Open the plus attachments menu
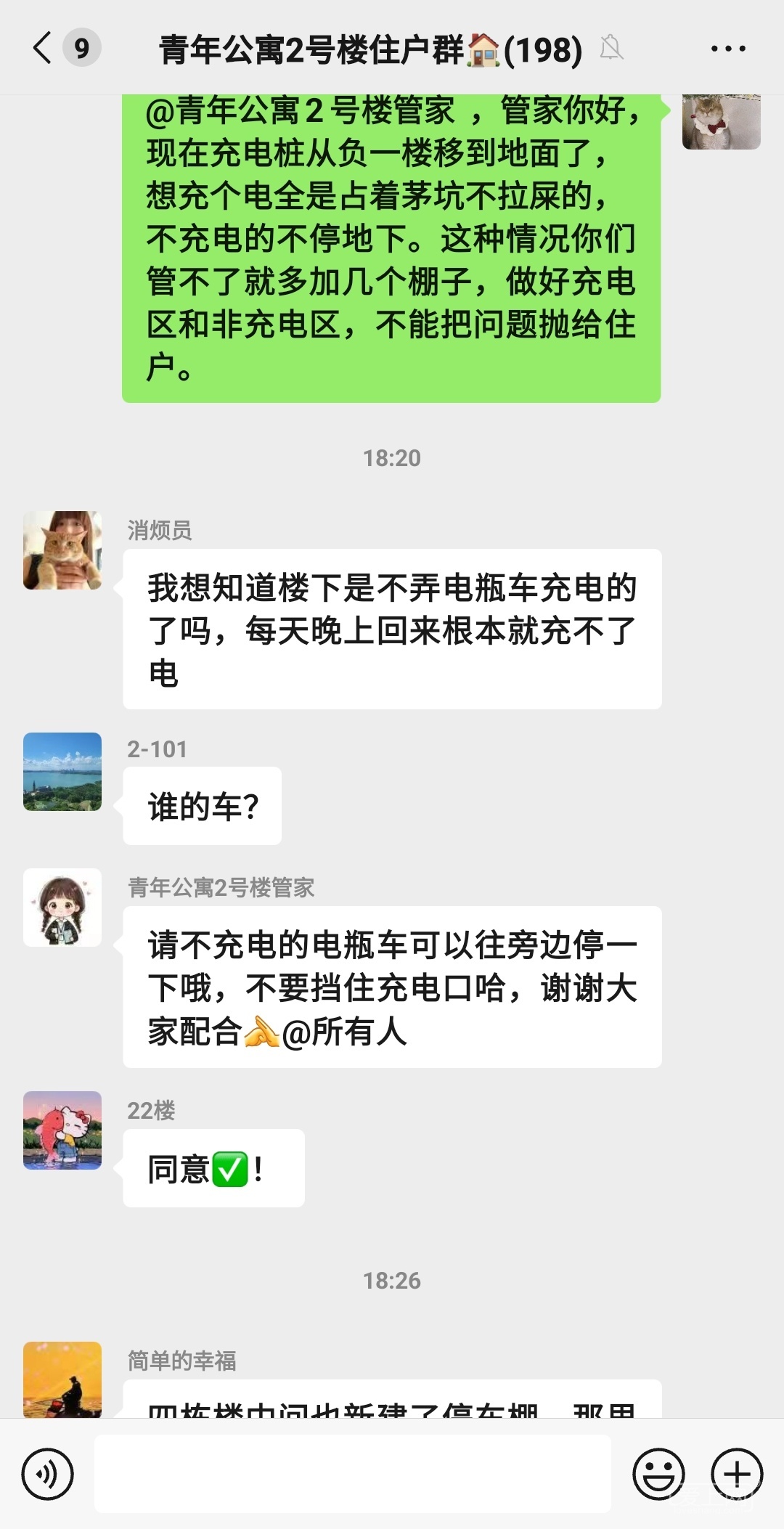The image size is (784, 1529). (737, 1474)
